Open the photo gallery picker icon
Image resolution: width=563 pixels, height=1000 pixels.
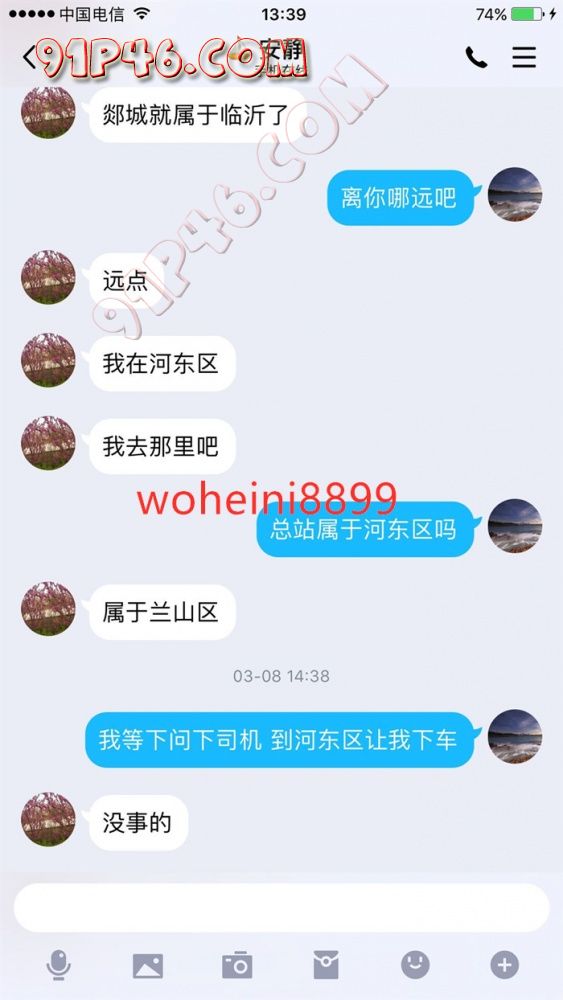[147, 966]
